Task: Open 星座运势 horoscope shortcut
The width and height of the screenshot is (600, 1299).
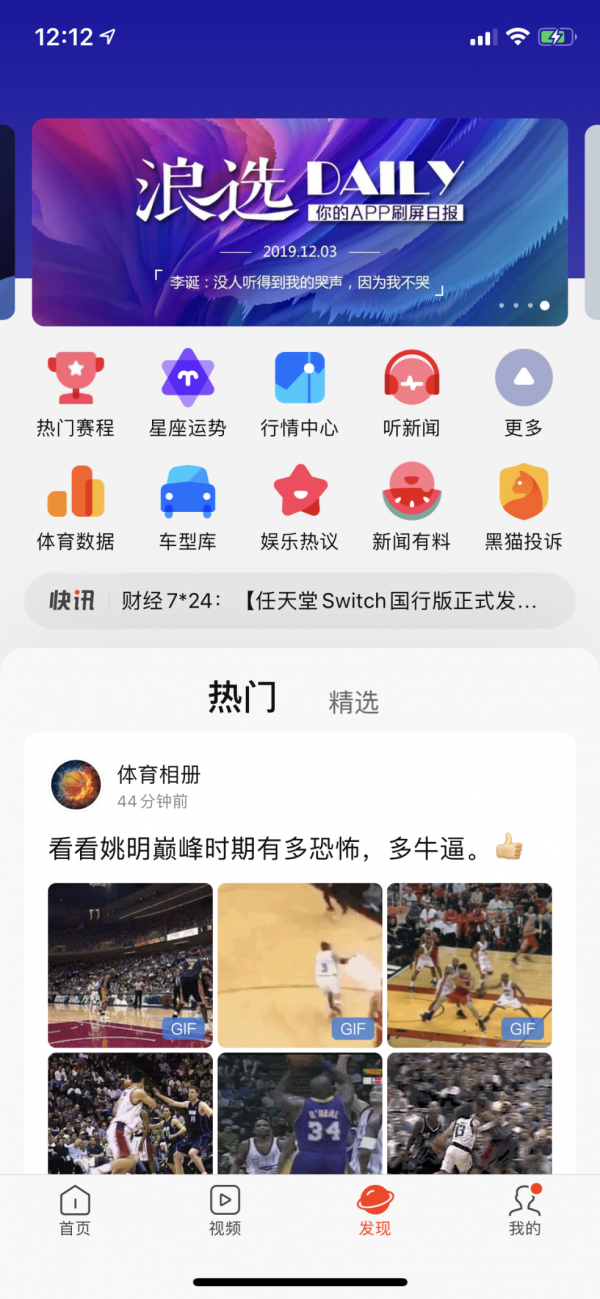Action: click(188, 395)
